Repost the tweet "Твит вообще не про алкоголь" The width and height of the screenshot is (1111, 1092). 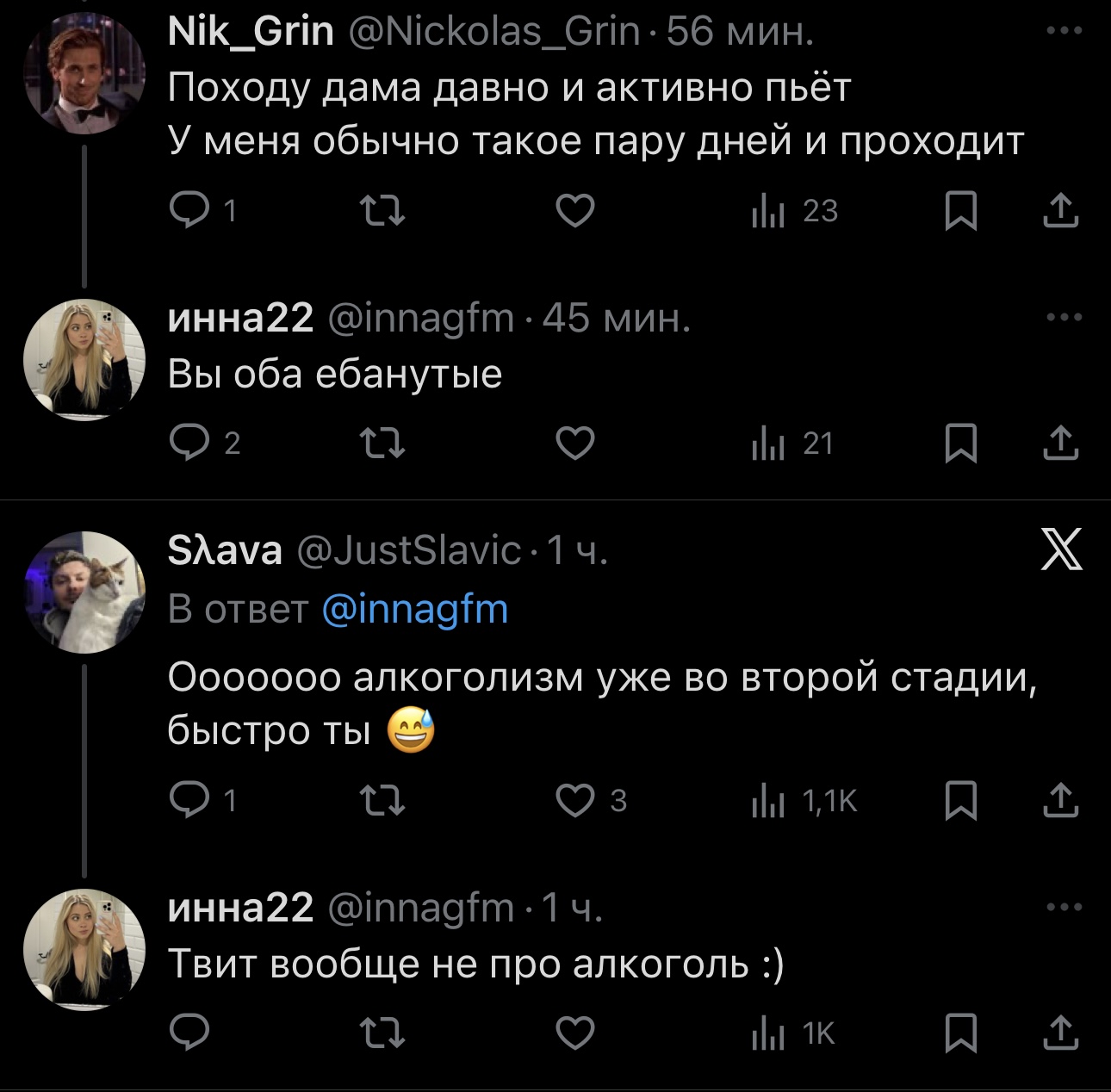click(x=382, y=1033)
